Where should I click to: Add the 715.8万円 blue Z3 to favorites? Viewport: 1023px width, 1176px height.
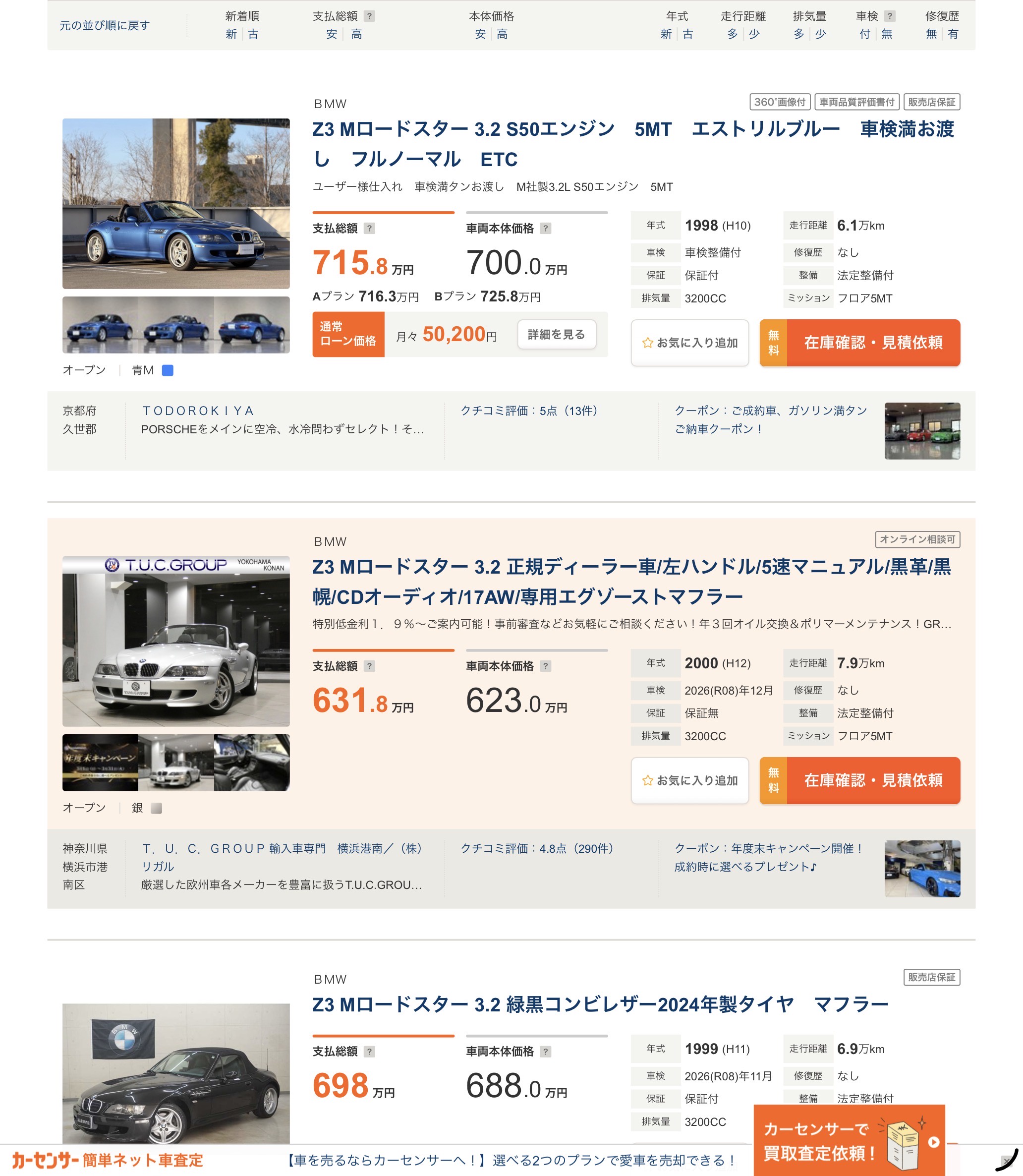point(689,343)
